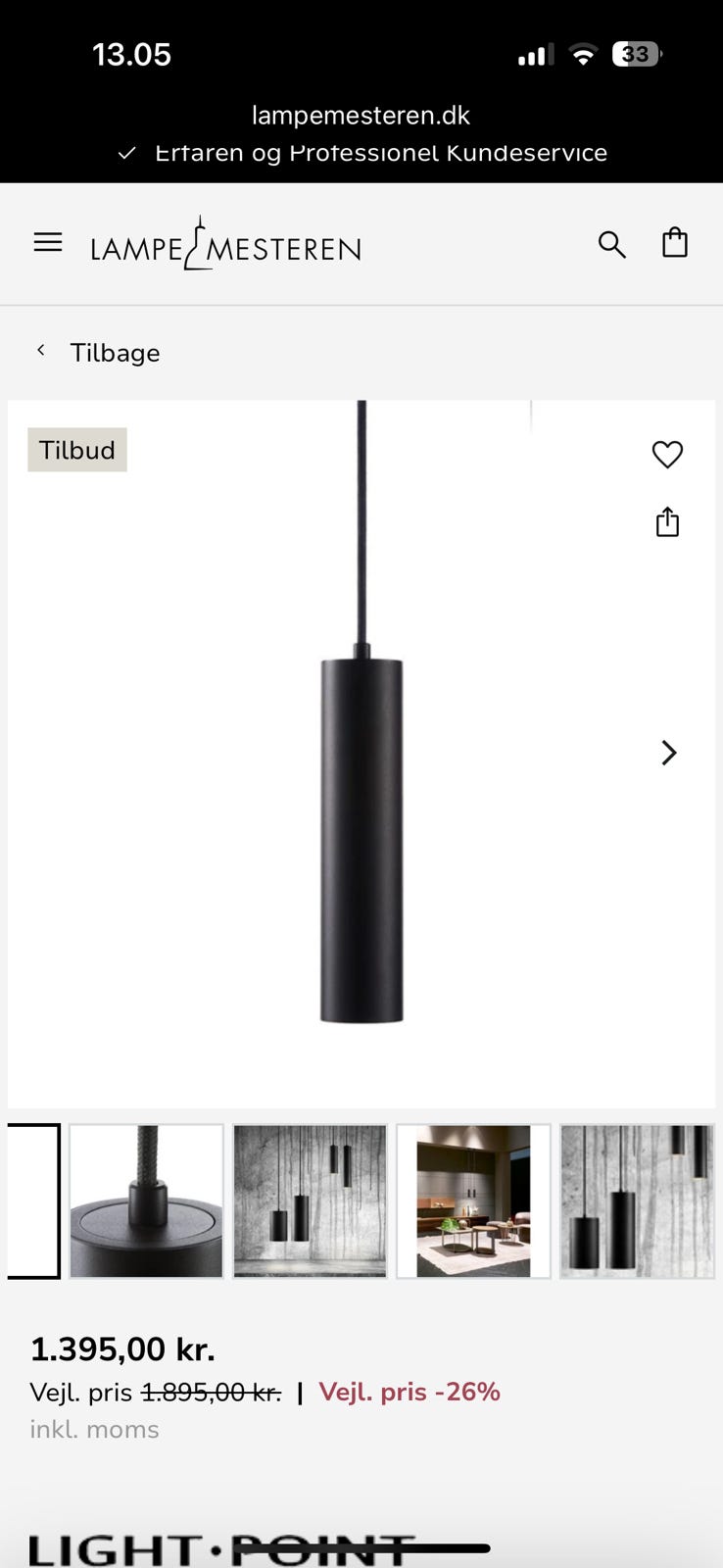Show next product image arrow

point(669,753)
